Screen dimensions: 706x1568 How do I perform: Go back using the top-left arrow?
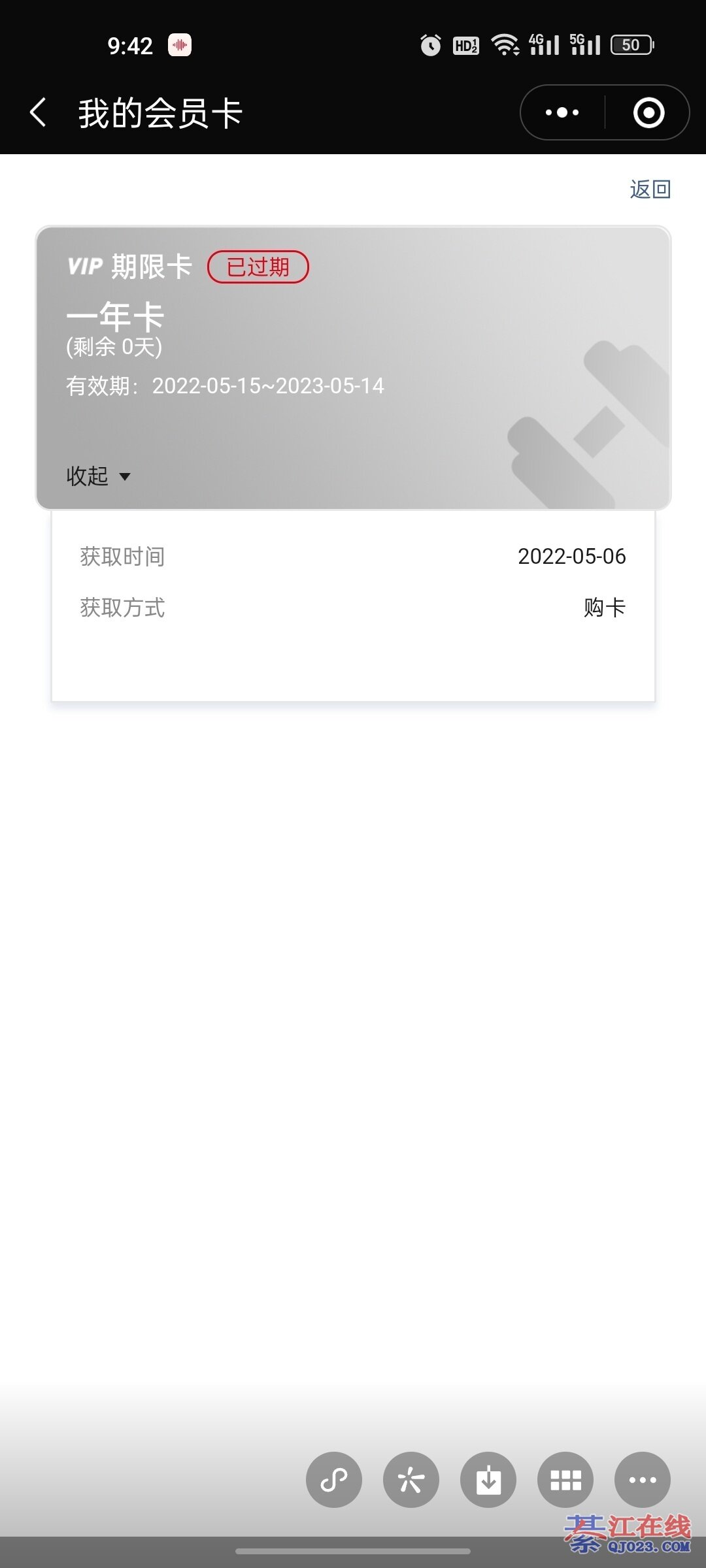(38, 112)
